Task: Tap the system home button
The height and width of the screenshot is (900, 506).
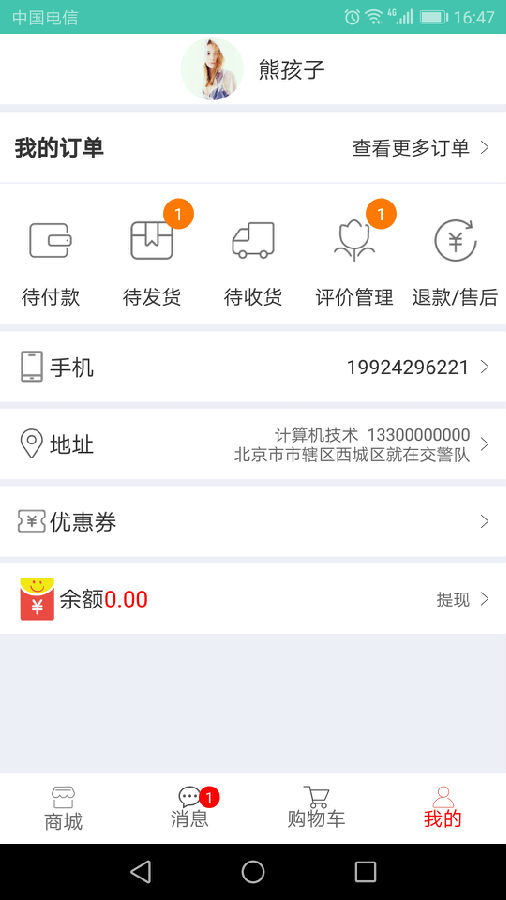Action: [253, 871]
